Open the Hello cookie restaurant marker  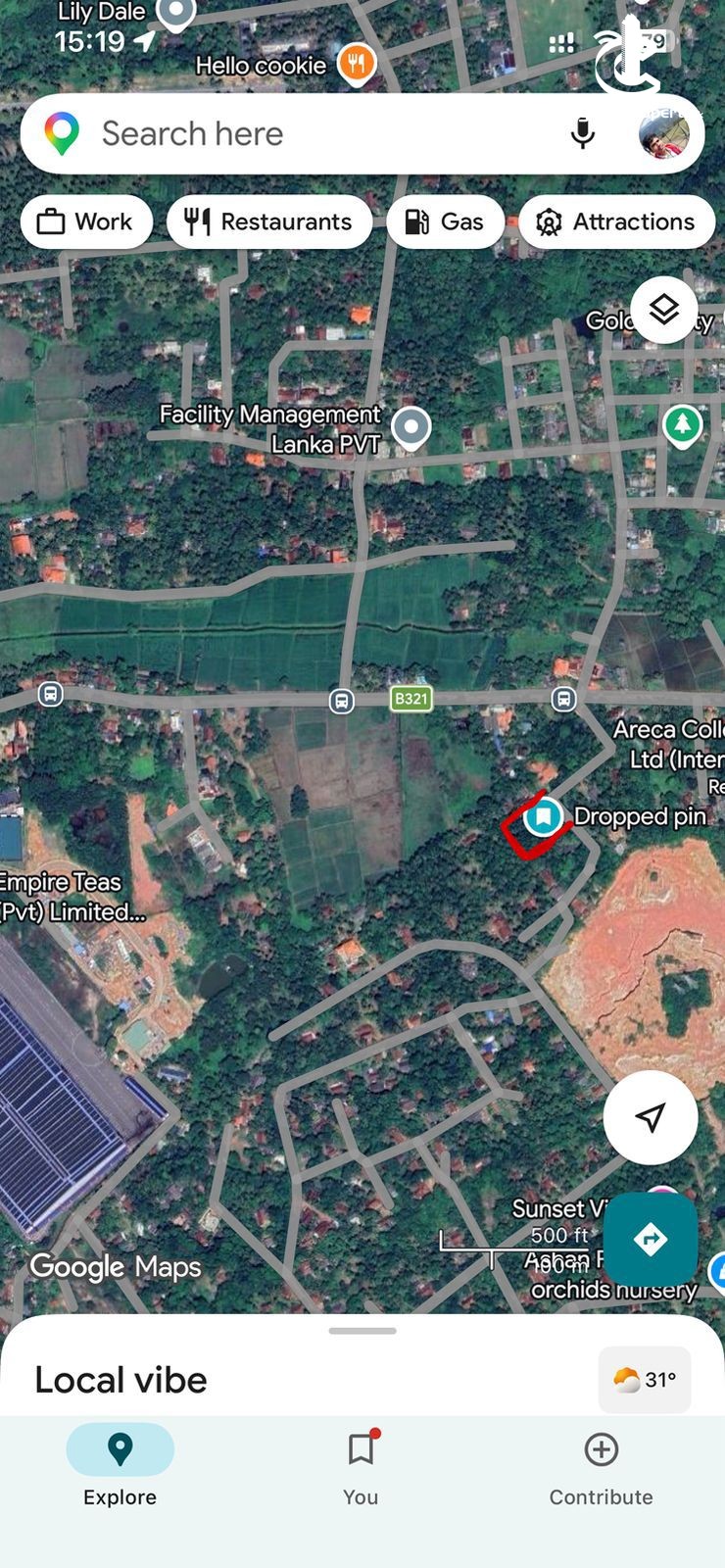tap(357, 64)
